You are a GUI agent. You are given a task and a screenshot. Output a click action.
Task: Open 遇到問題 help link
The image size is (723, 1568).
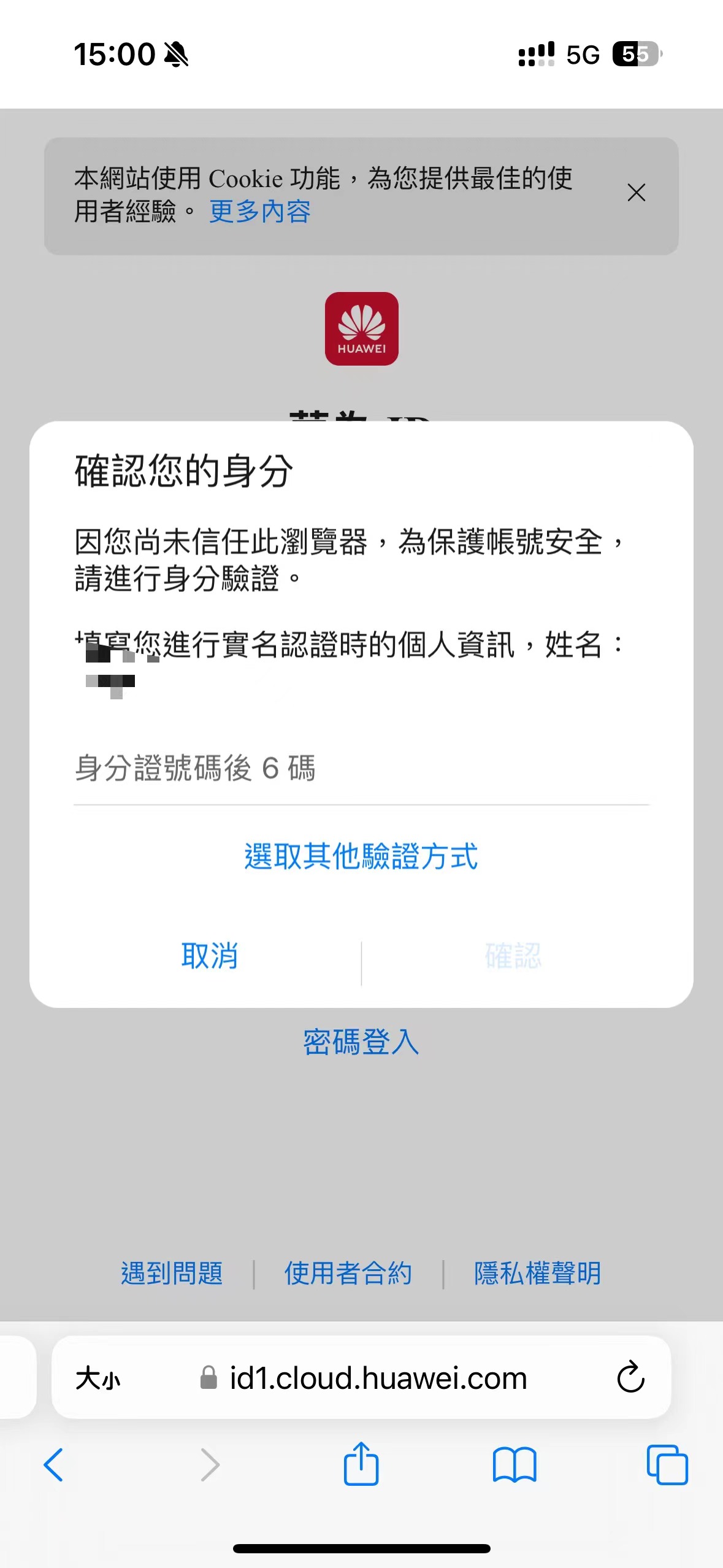172,1274
